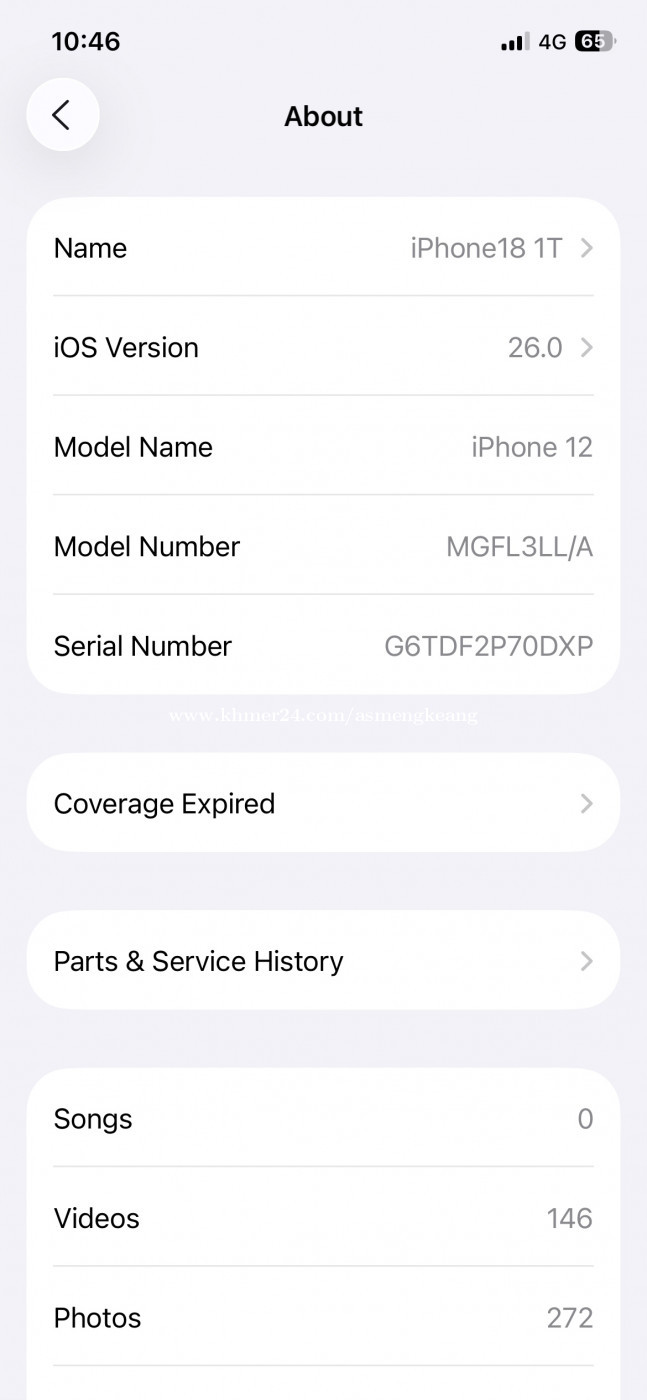Open the Name row to rename device
647x1400 pixels.
click(323, 248)
